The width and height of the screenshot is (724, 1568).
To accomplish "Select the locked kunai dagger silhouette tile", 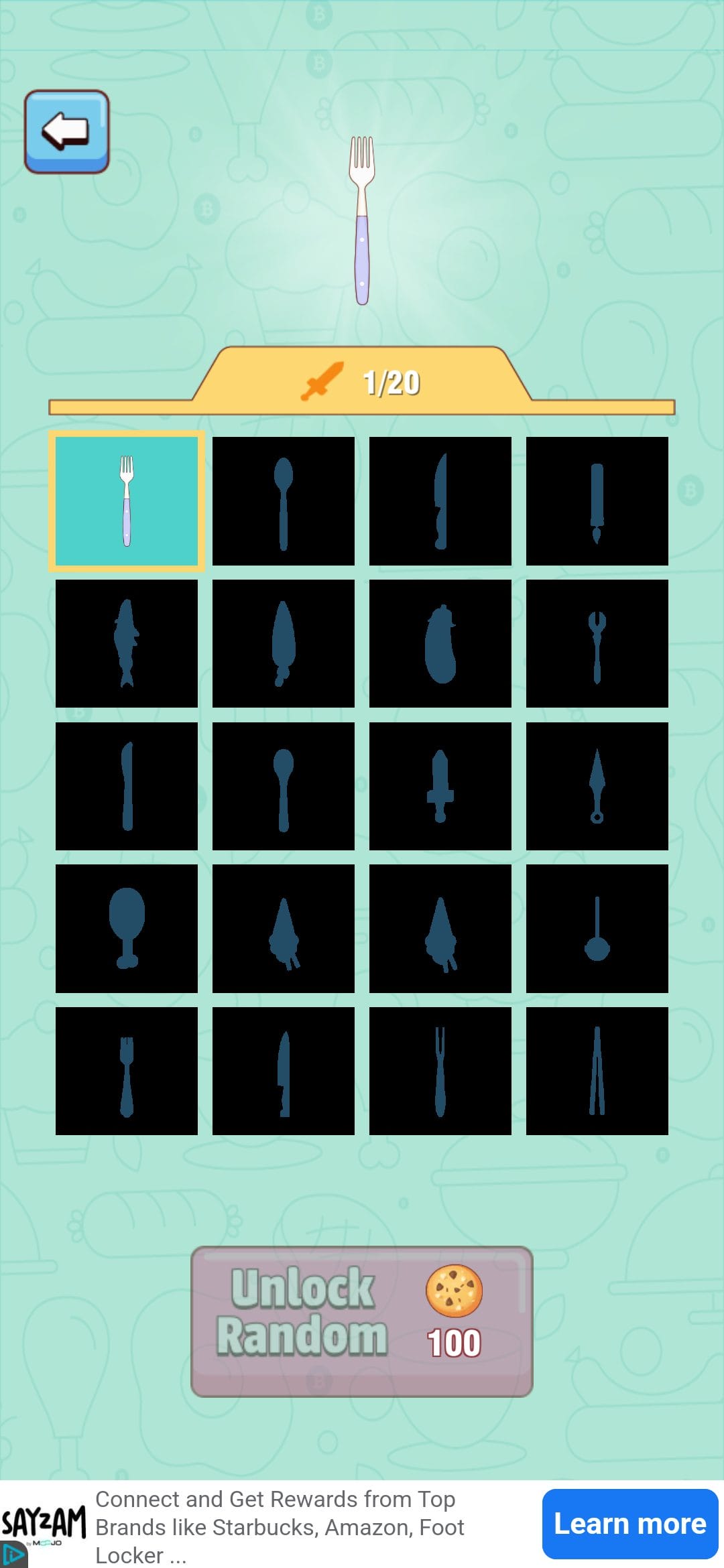I will [597, 786].
